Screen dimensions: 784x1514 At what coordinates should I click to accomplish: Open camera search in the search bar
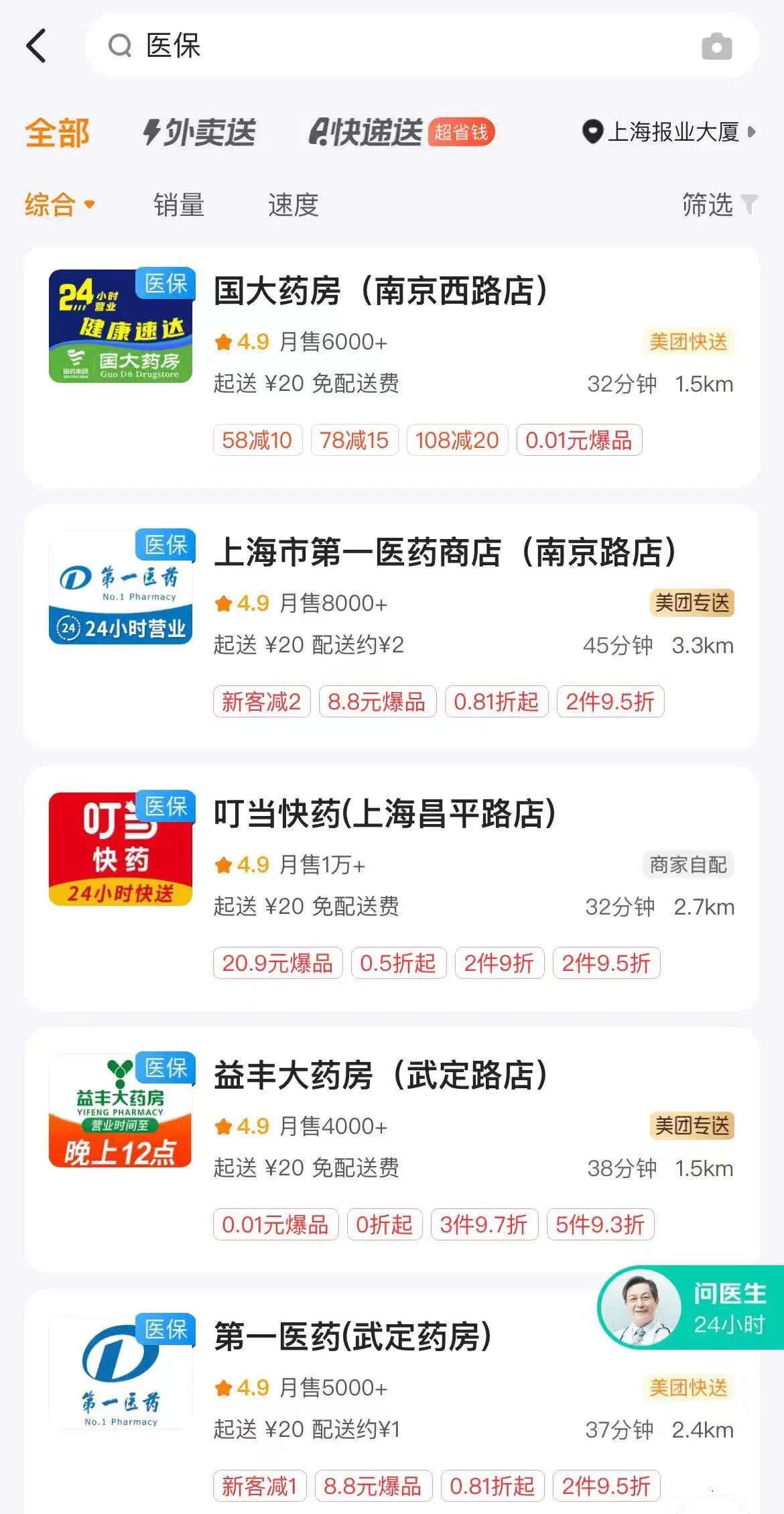click(716, 47)
